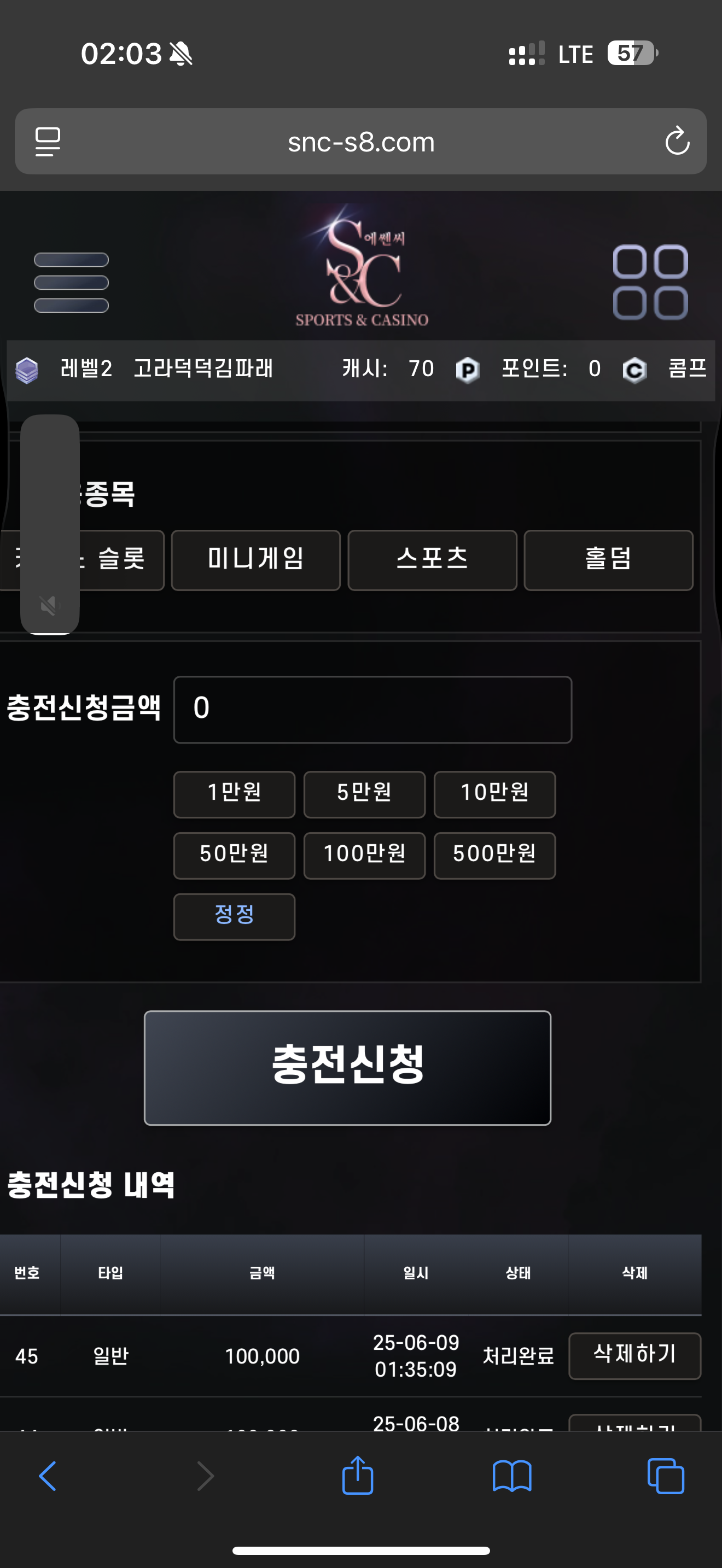Open the hamburger menu
Screen dimensions: 722x1568
[x=71, y=283]
